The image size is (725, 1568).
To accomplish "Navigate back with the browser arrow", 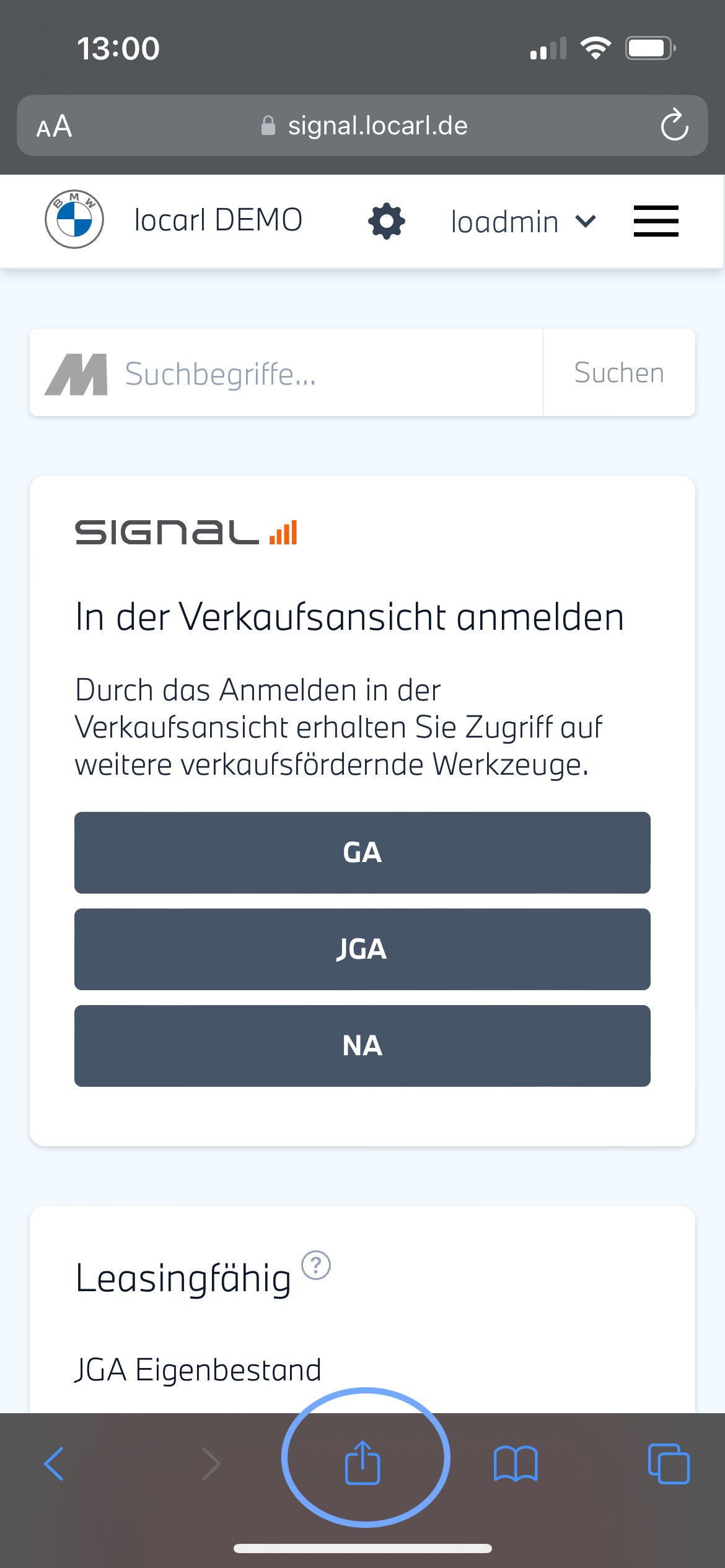I will click(x=53, y=1464).
